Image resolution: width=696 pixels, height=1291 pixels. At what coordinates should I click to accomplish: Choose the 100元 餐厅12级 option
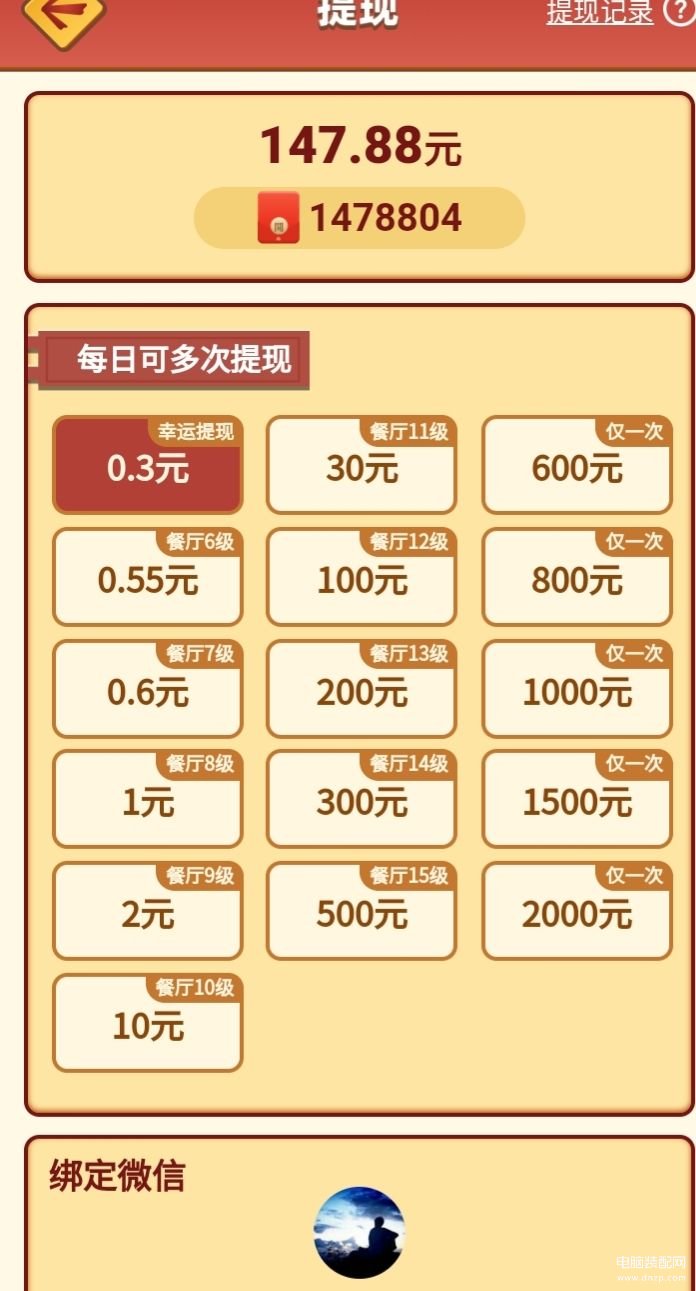(361, 578)
